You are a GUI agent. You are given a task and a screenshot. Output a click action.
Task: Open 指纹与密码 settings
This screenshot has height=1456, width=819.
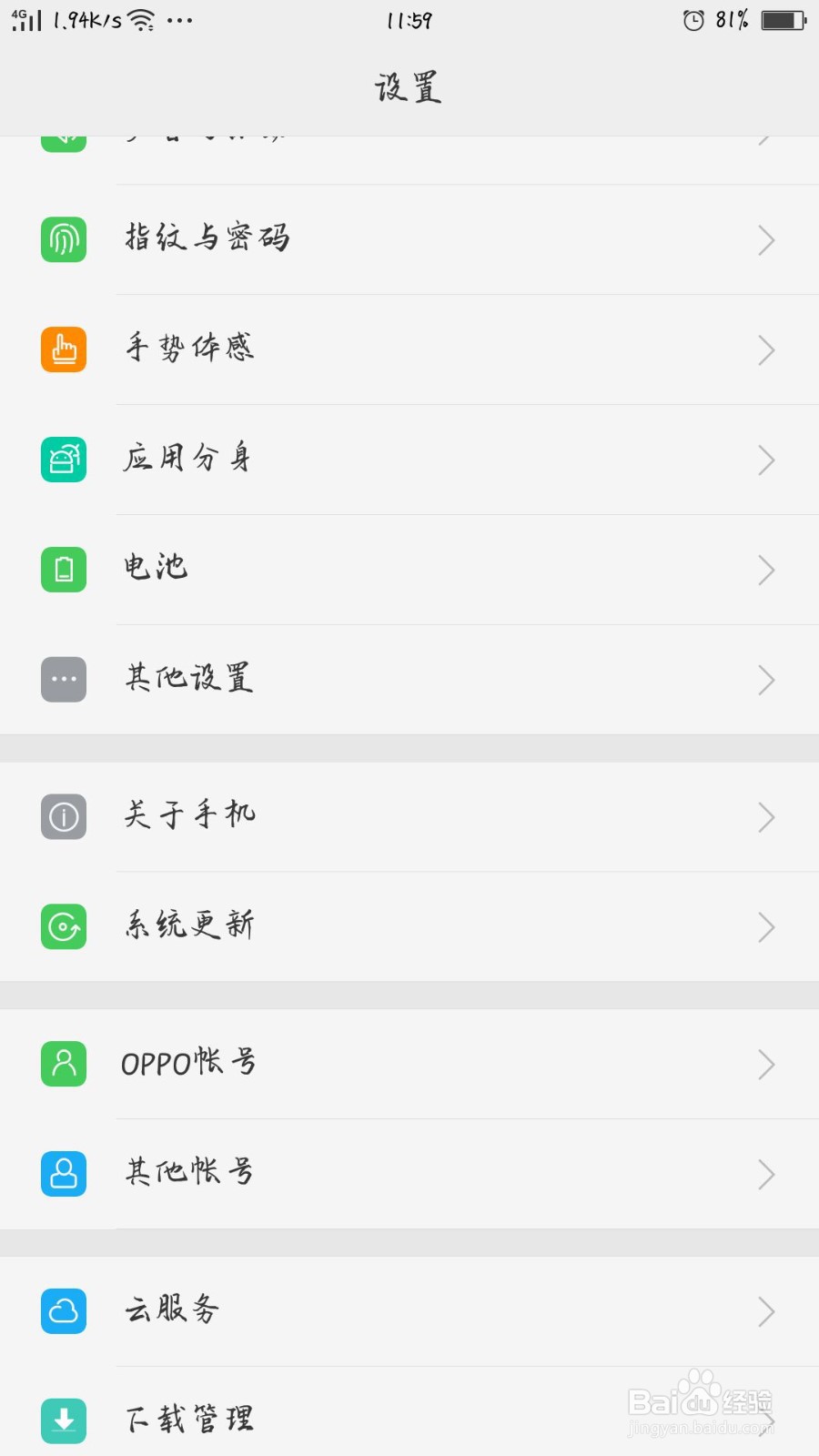(207, 239)
